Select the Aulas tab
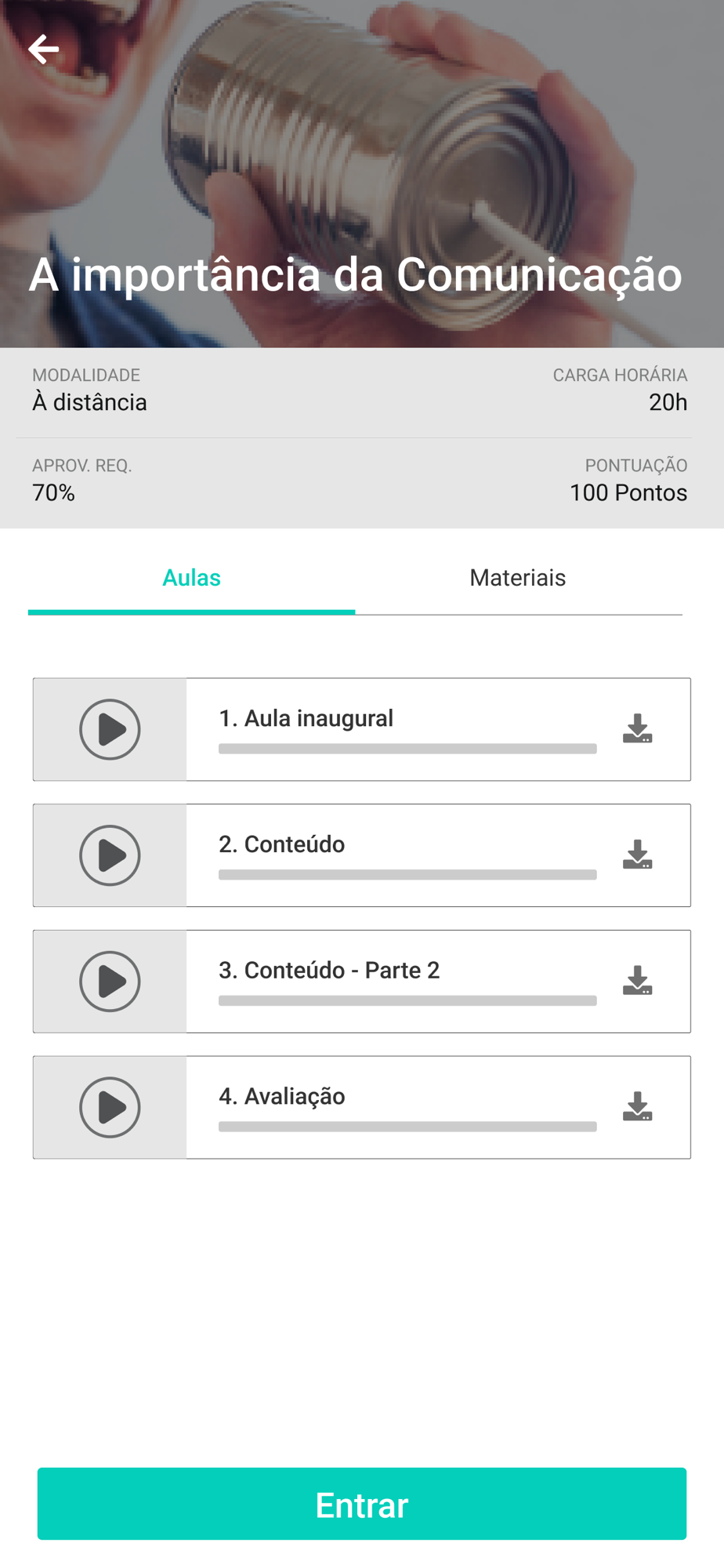724x1568 pixels. pyautogui.click(x=191, y=578)
